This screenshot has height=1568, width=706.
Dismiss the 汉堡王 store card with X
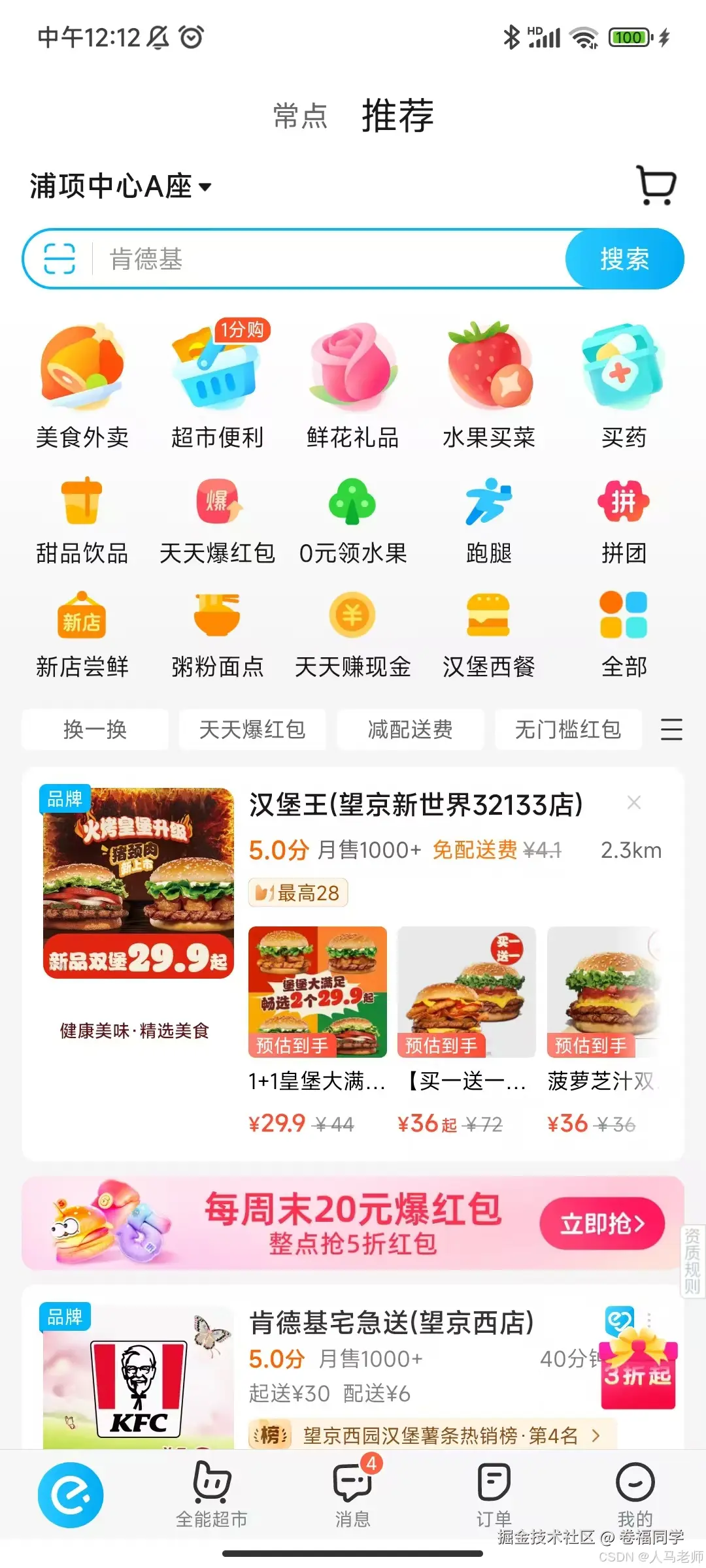coord(633,802)
